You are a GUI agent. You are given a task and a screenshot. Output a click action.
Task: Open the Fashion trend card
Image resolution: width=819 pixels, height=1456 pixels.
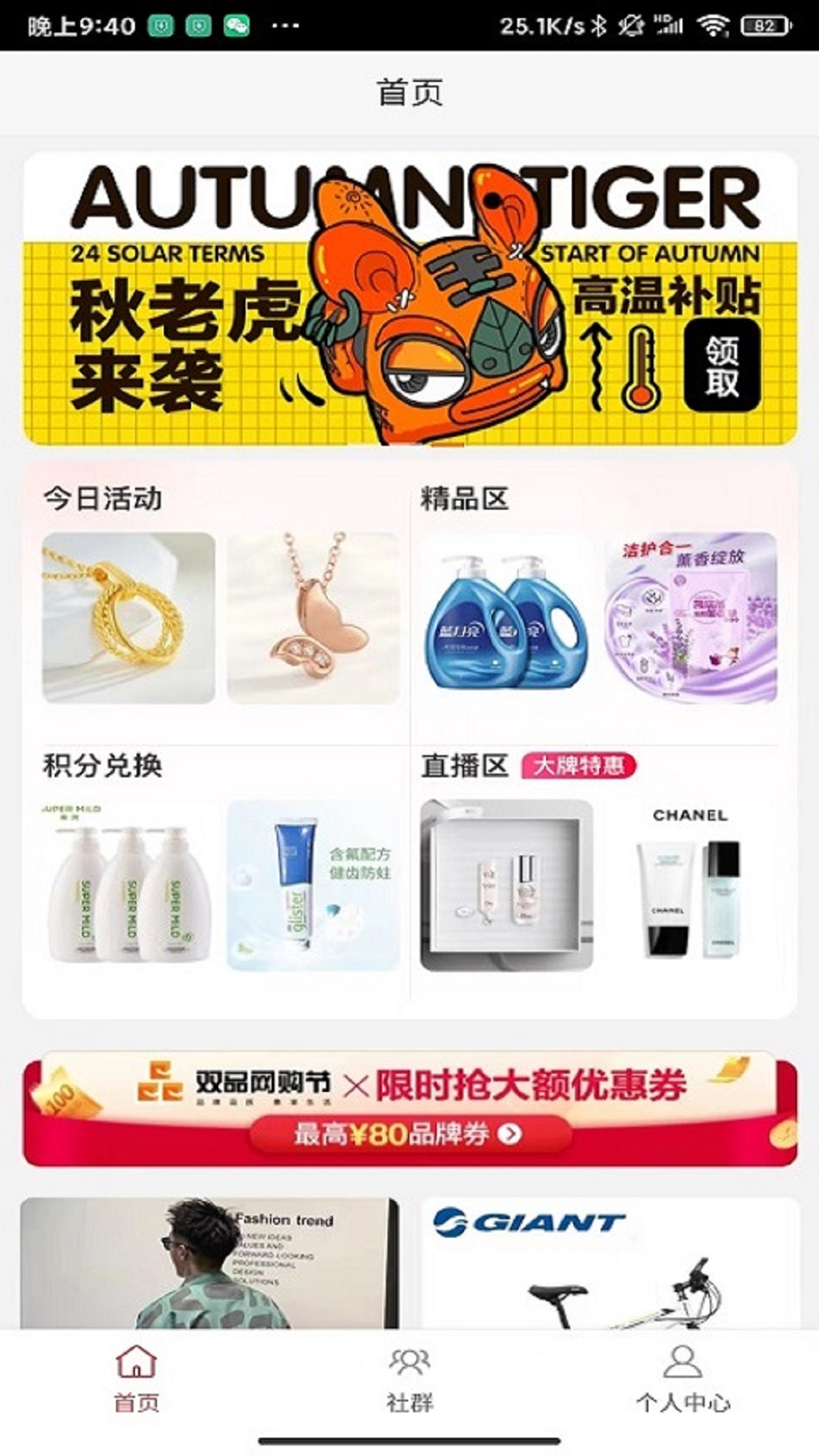pyautogui.click(x=209, y=1263)
